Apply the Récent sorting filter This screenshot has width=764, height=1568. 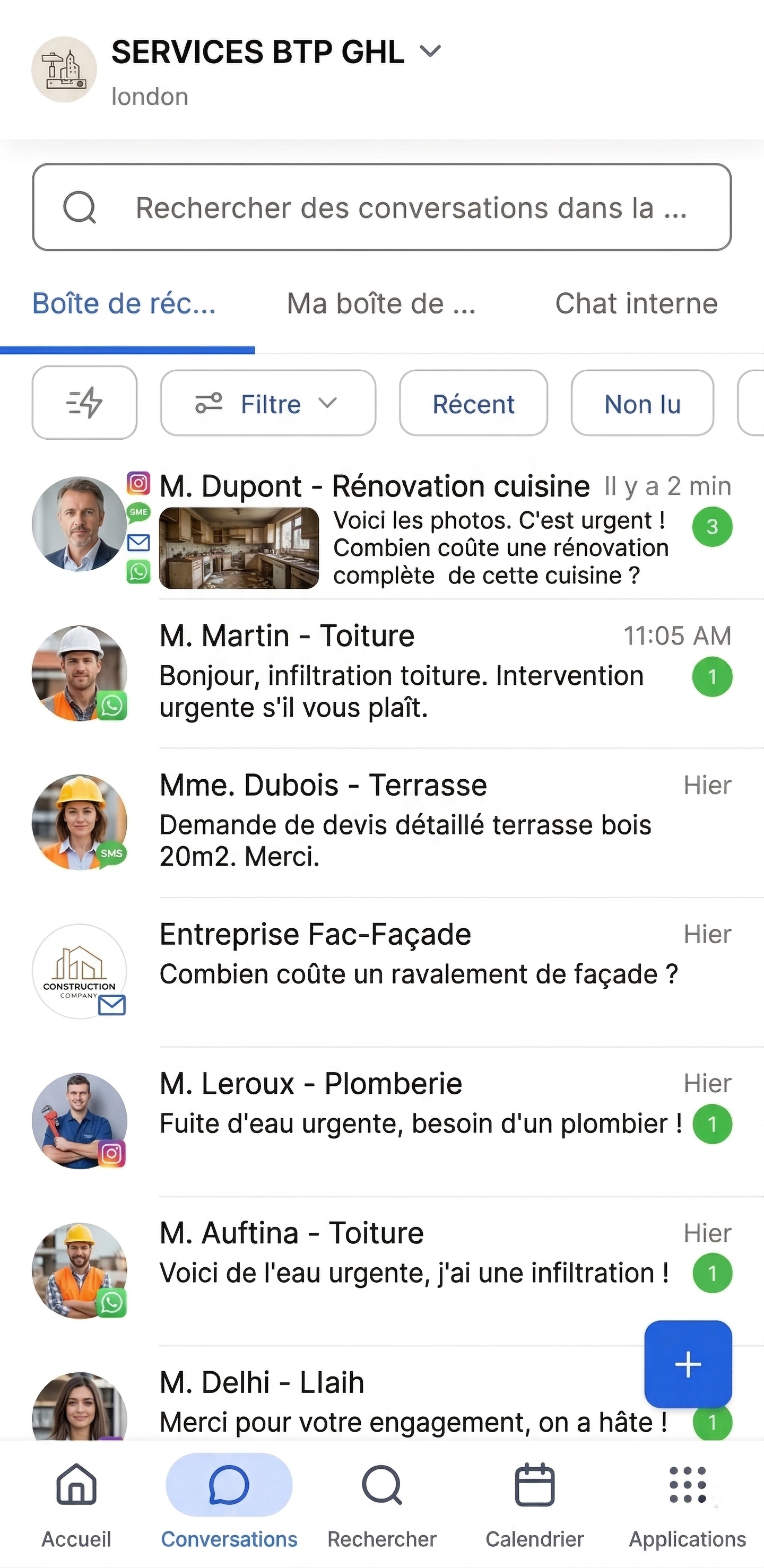[474, 404]
